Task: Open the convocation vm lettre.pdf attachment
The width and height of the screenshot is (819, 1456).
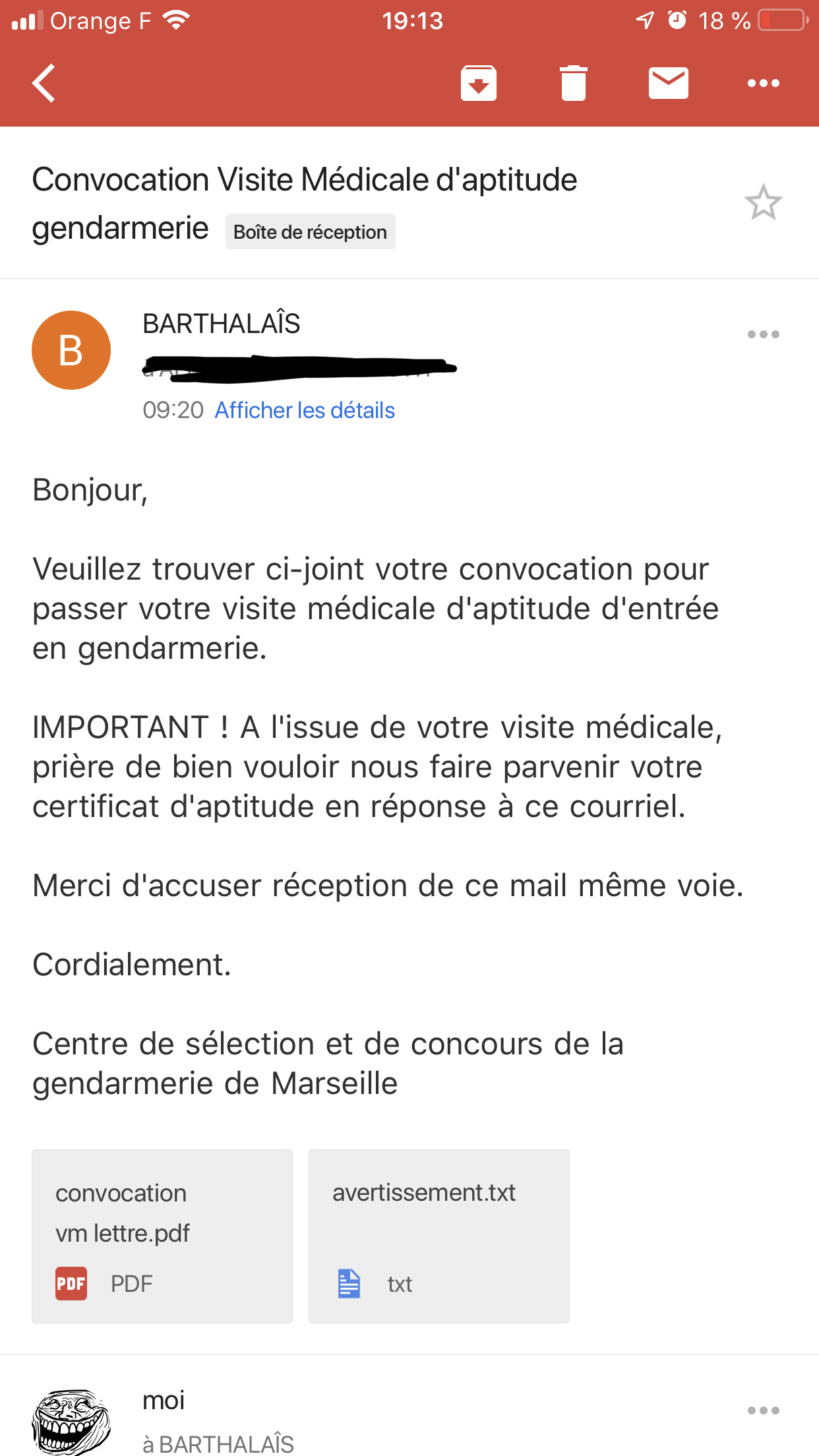Action: tap(162, 1236)
